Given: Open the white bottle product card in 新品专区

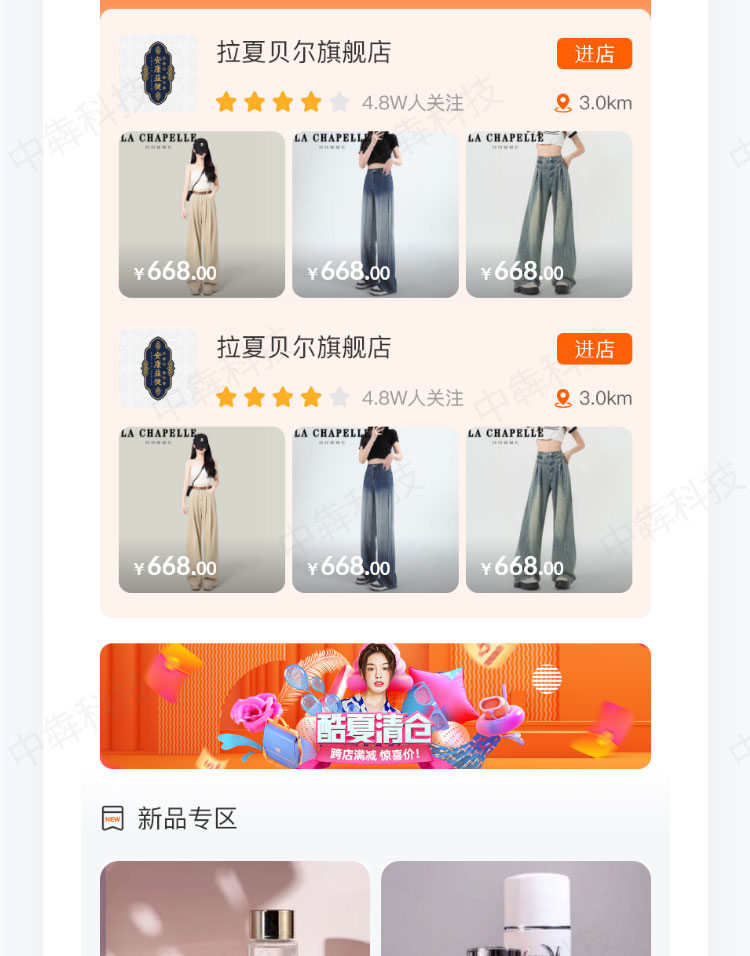Looking at the screenshot, I should (x=516, y=908).
